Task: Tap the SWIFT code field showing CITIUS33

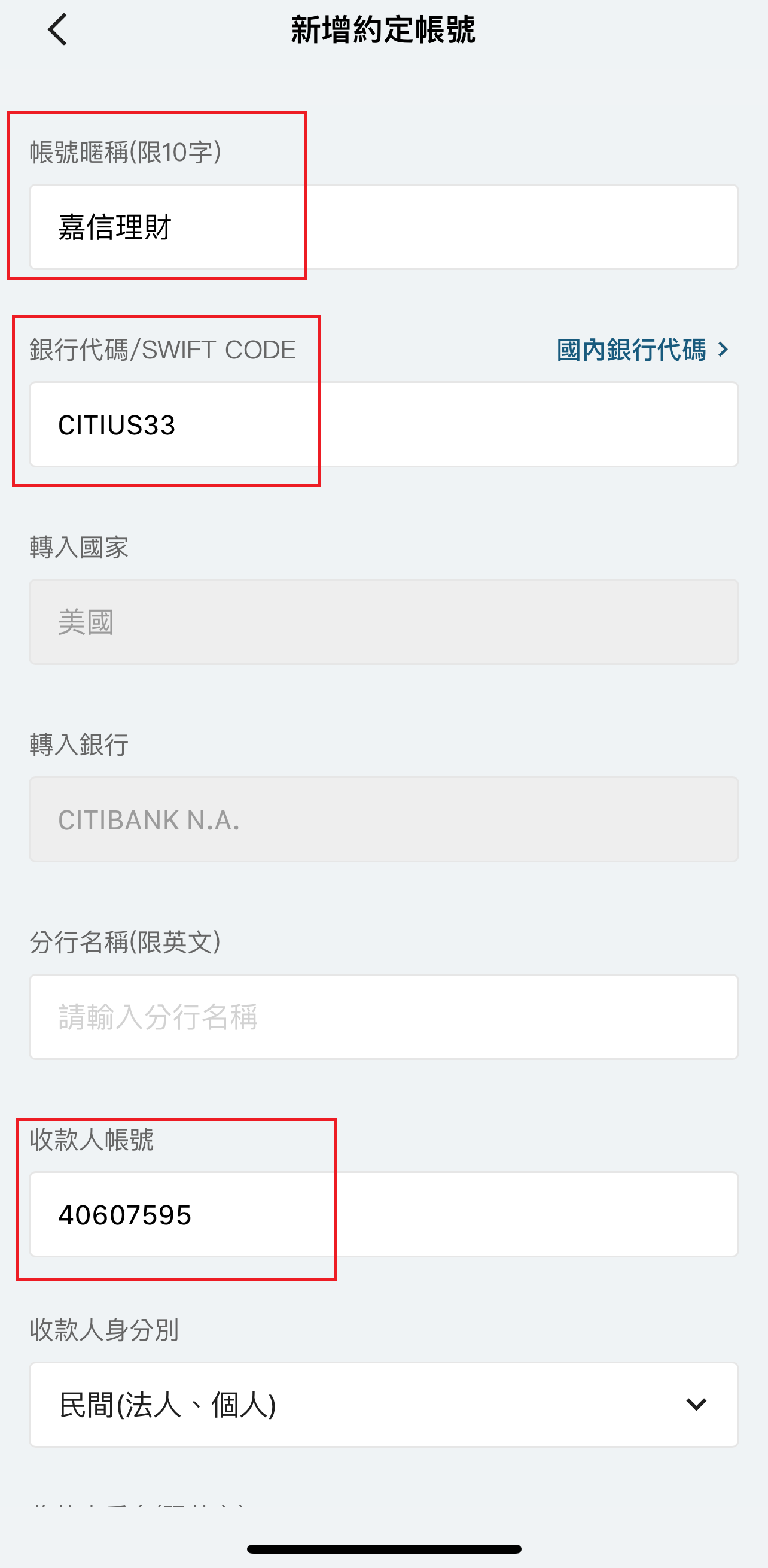Action: 383,424
